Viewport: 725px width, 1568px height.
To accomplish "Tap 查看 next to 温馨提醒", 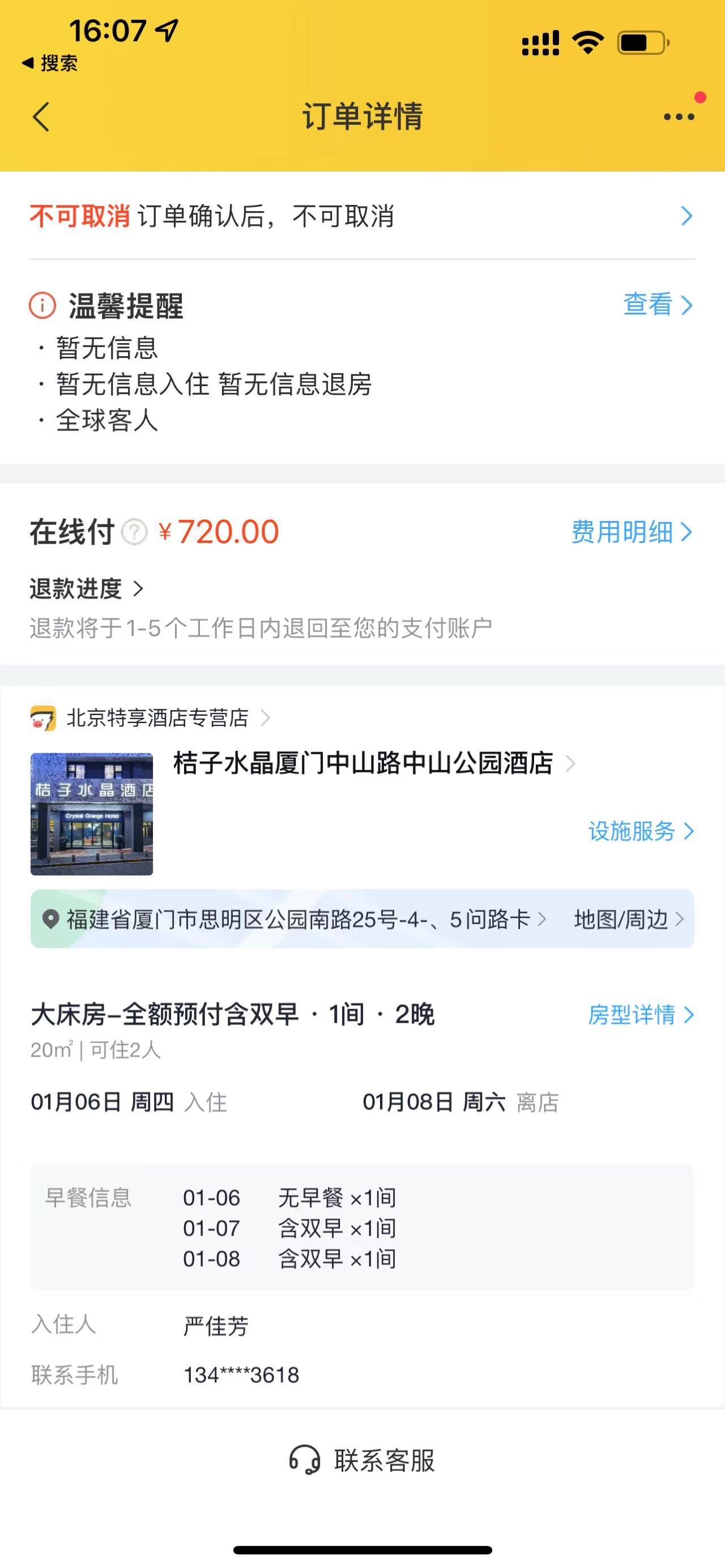I will 658,304.
